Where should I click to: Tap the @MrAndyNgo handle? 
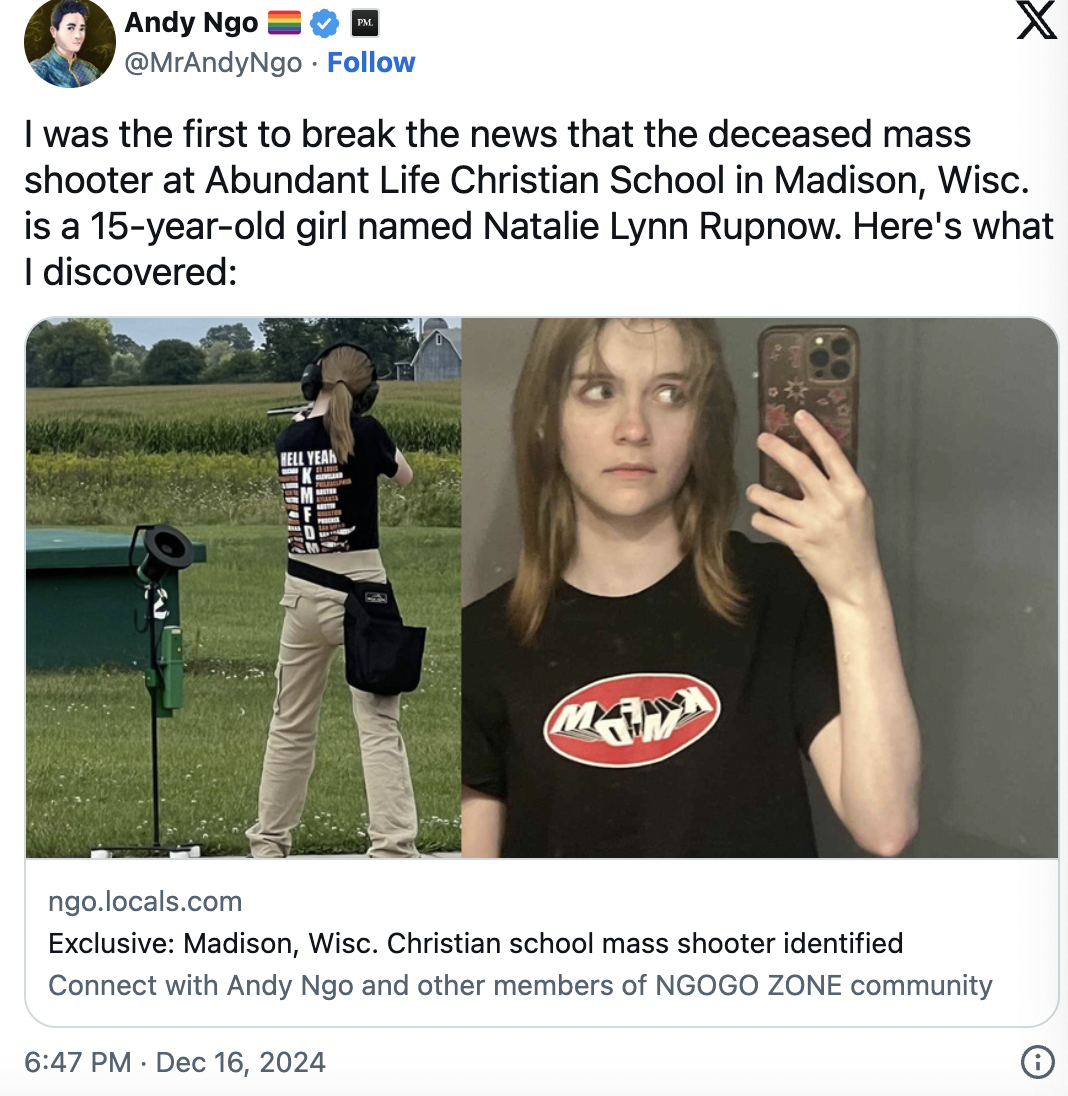[x=213, y=63]
